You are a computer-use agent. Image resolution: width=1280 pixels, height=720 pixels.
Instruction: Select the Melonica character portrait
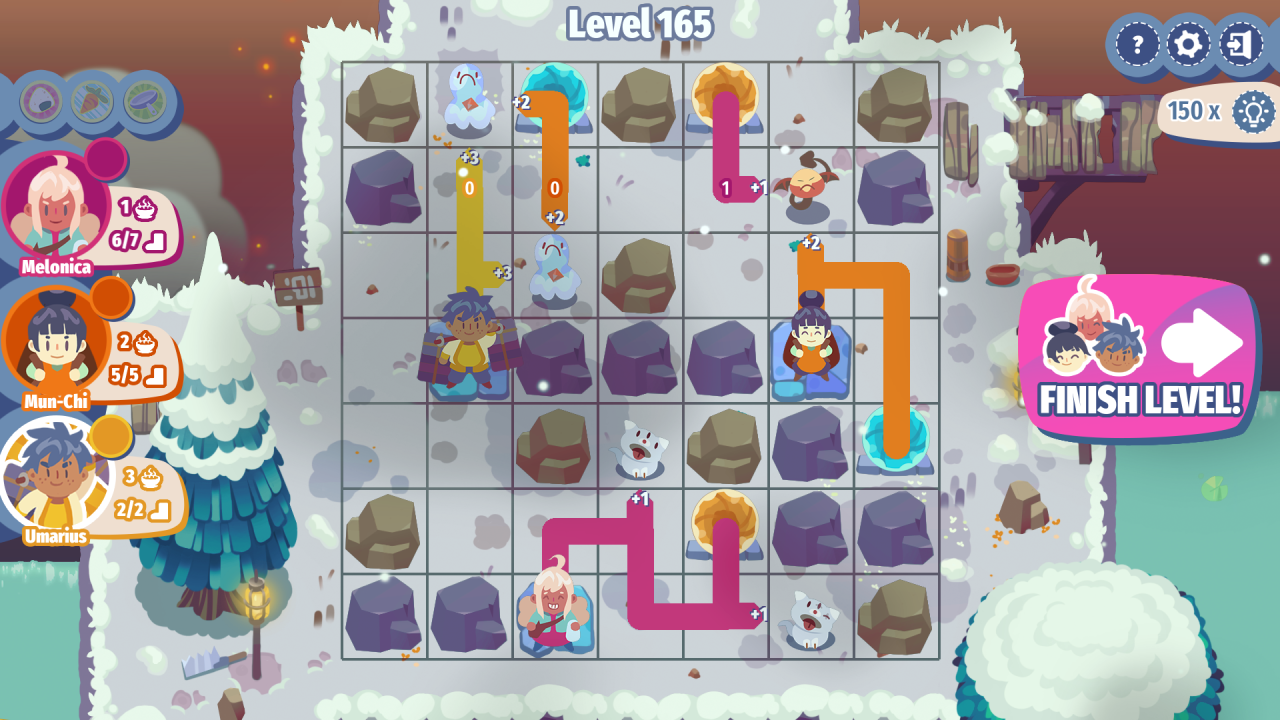pyautogui.click(x=55, y=205)
